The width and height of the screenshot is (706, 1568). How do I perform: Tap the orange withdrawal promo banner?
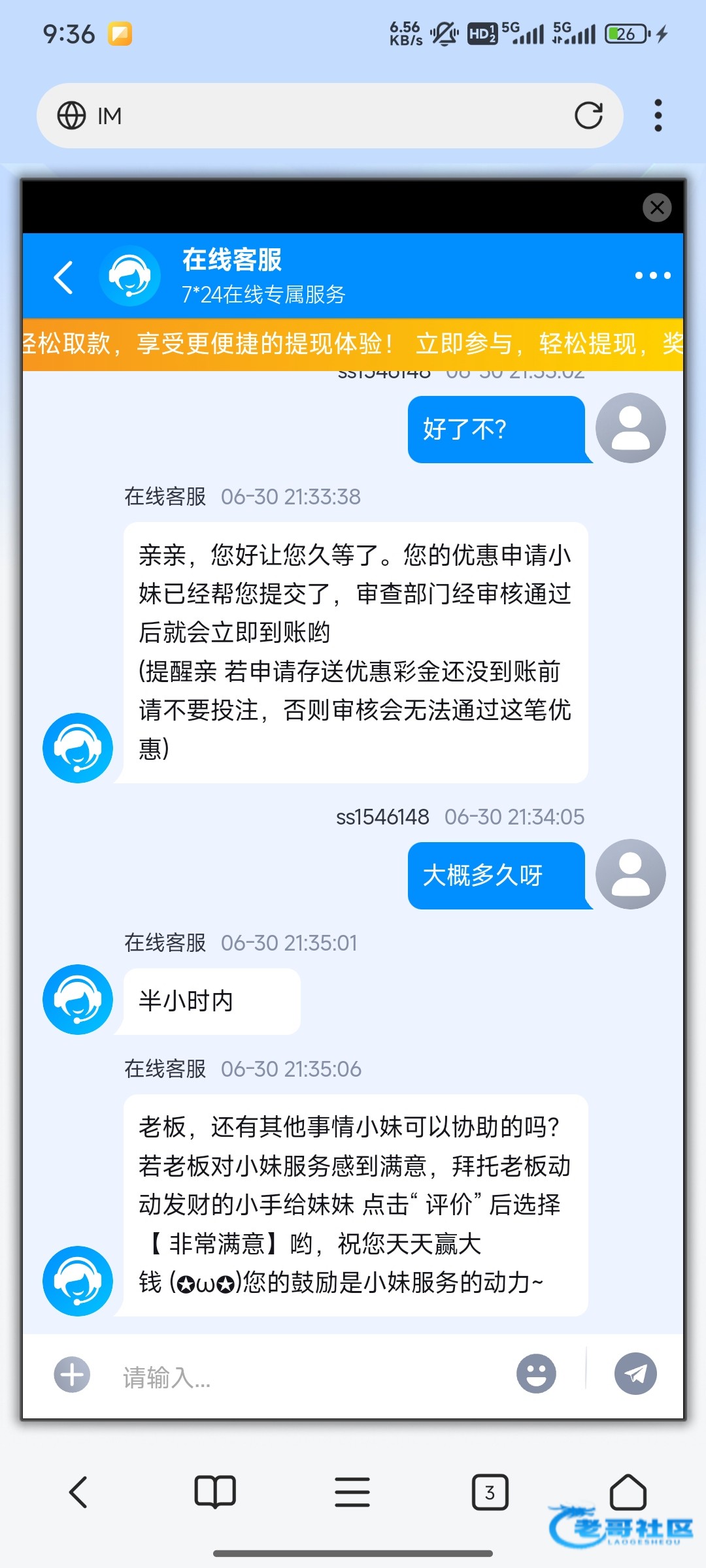tap(353, 344)
